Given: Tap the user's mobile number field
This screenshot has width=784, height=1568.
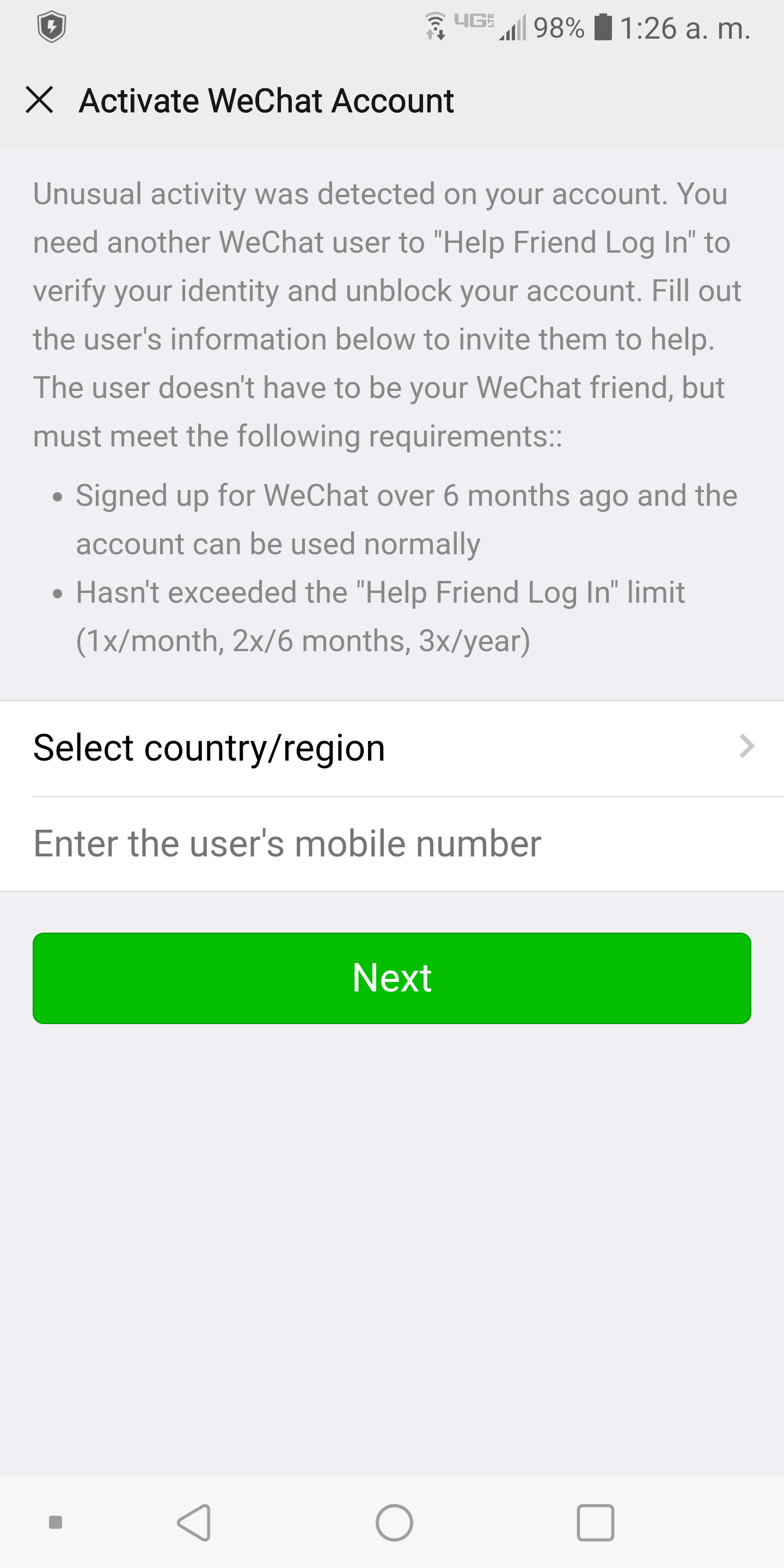Looking at the screenshot, I should point(392,844).
